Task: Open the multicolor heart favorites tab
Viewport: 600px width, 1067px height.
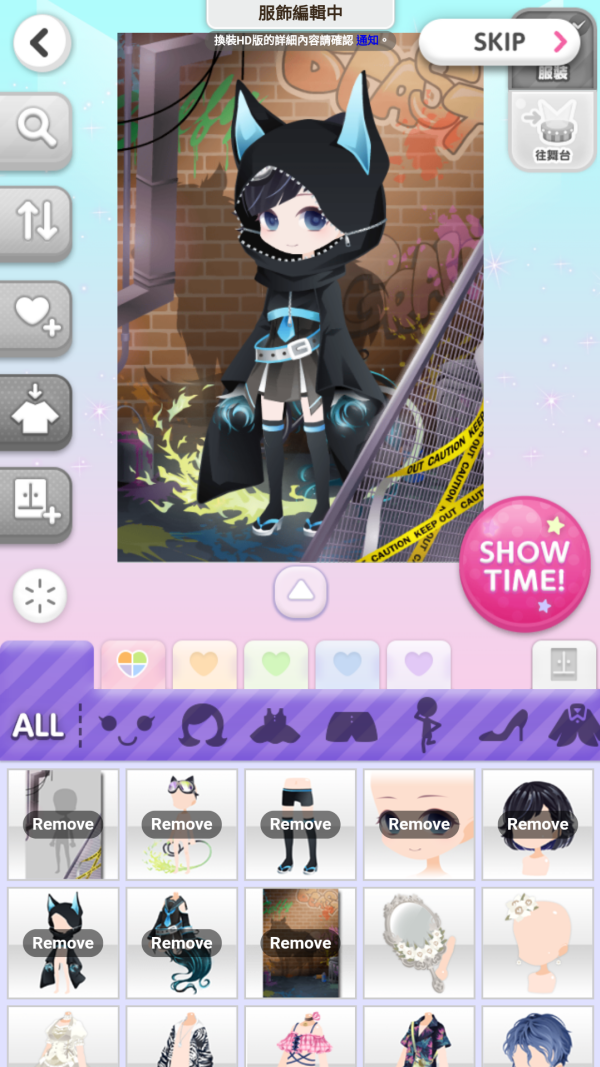Action: [x=133, y=665]
